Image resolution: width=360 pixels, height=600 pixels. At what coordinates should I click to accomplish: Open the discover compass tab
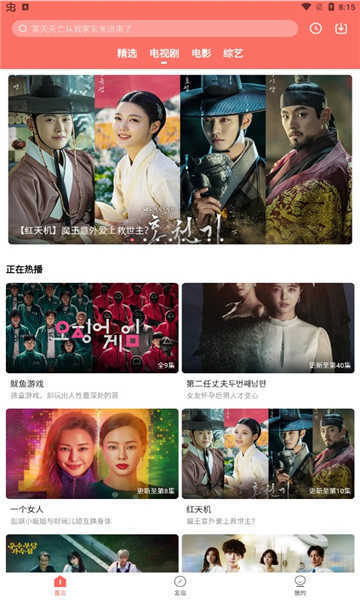pyautogui.click(x=180, y=585)
